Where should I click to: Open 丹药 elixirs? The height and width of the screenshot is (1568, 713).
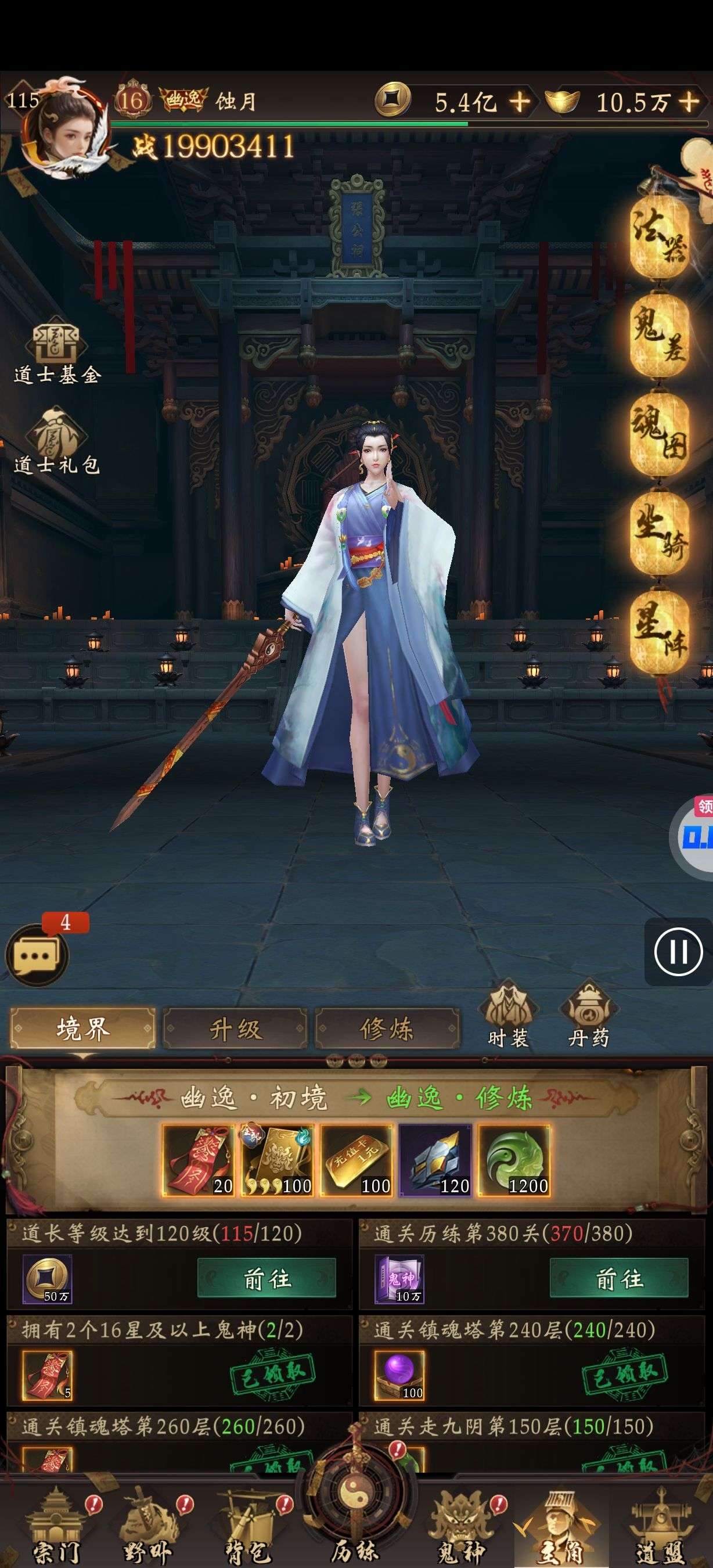tap(588, 1015)
